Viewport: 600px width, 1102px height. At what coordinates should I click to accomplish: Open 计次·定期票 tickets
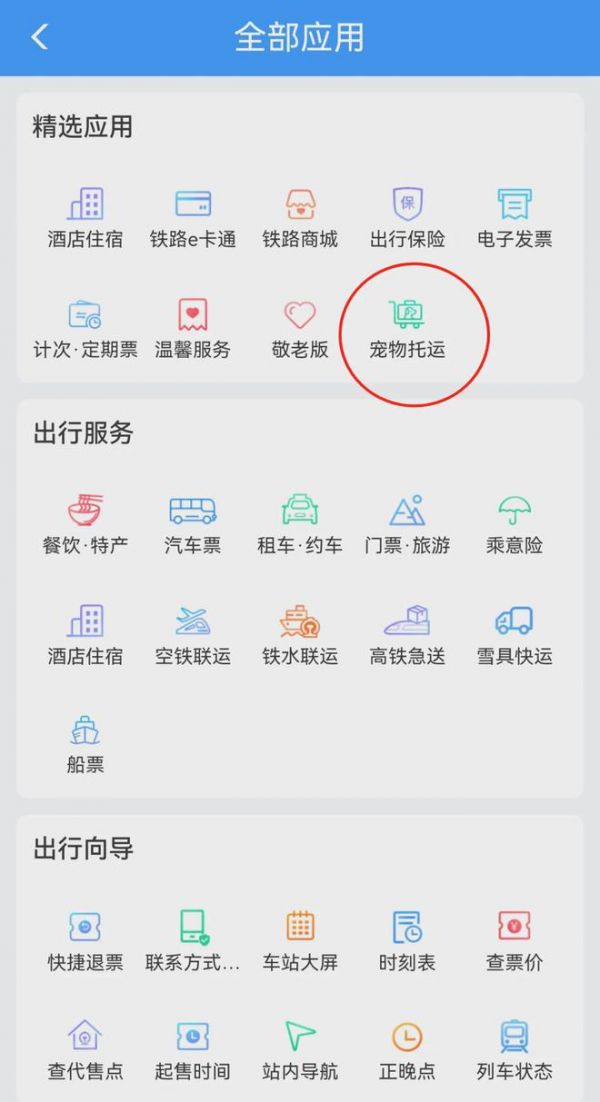coord(85,330)
